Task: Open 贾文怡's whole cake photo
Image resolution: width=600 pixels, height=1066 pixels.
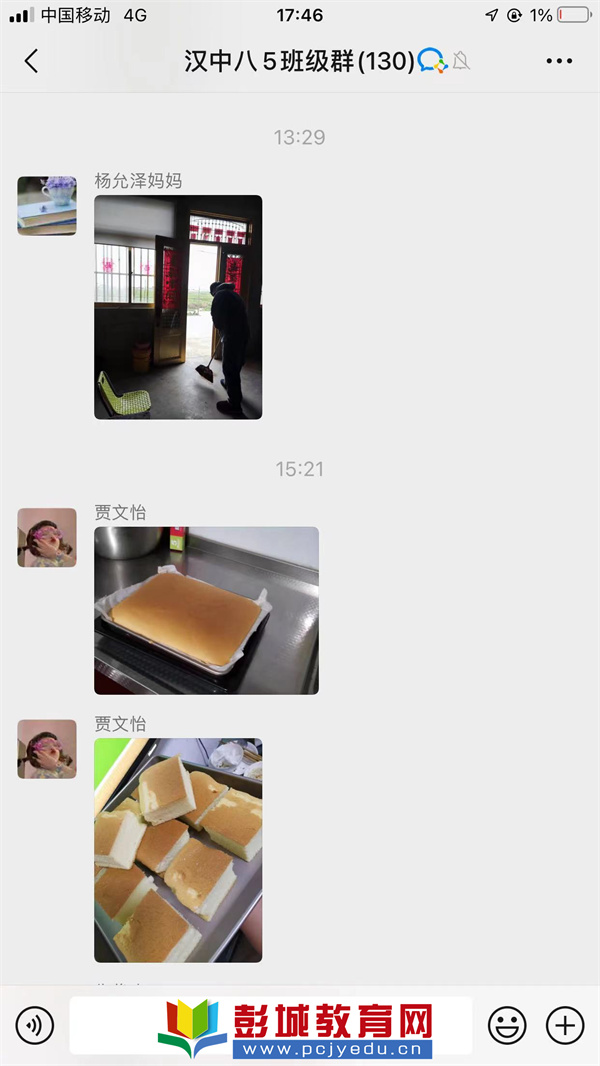Action: pos(206,610)
